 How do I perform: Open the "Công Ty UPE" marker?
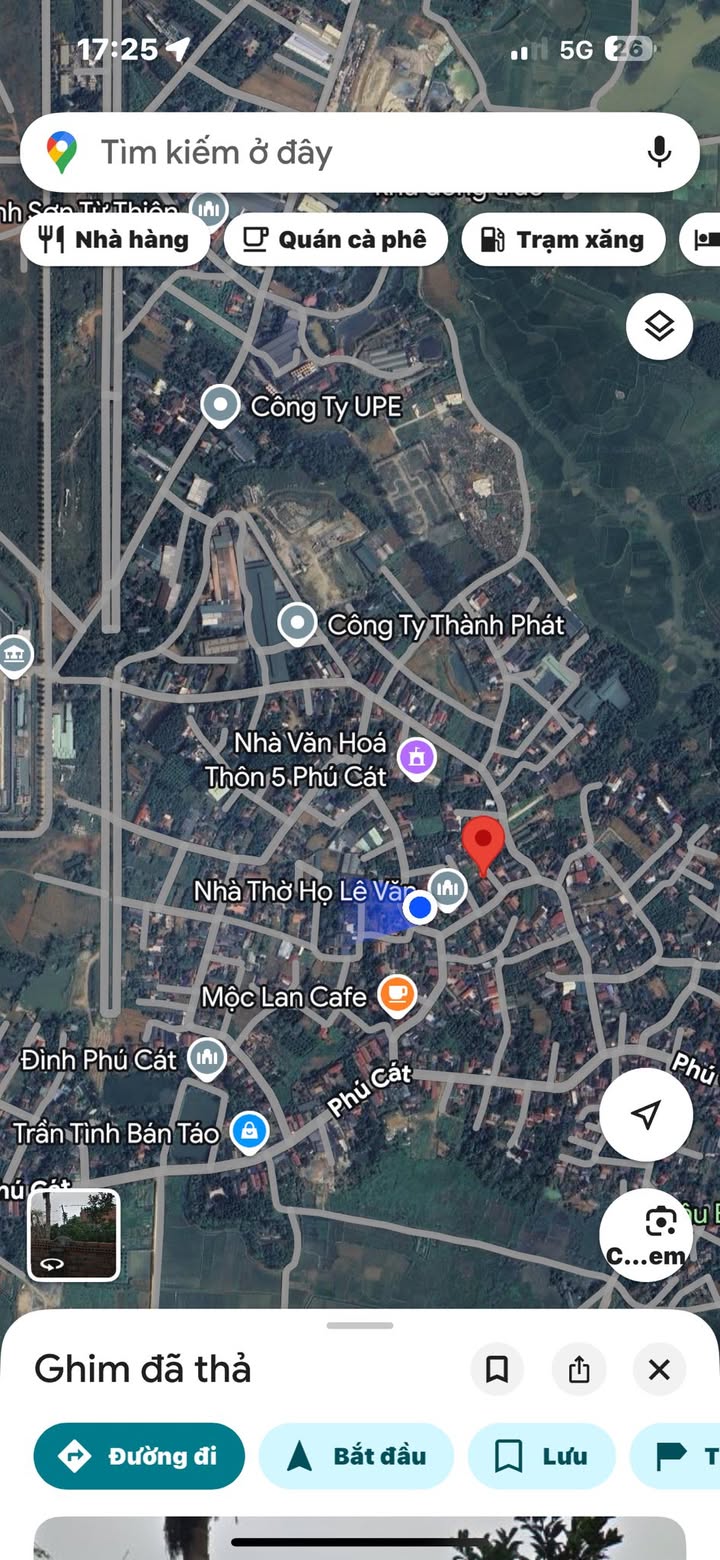(x=220, y=406)
